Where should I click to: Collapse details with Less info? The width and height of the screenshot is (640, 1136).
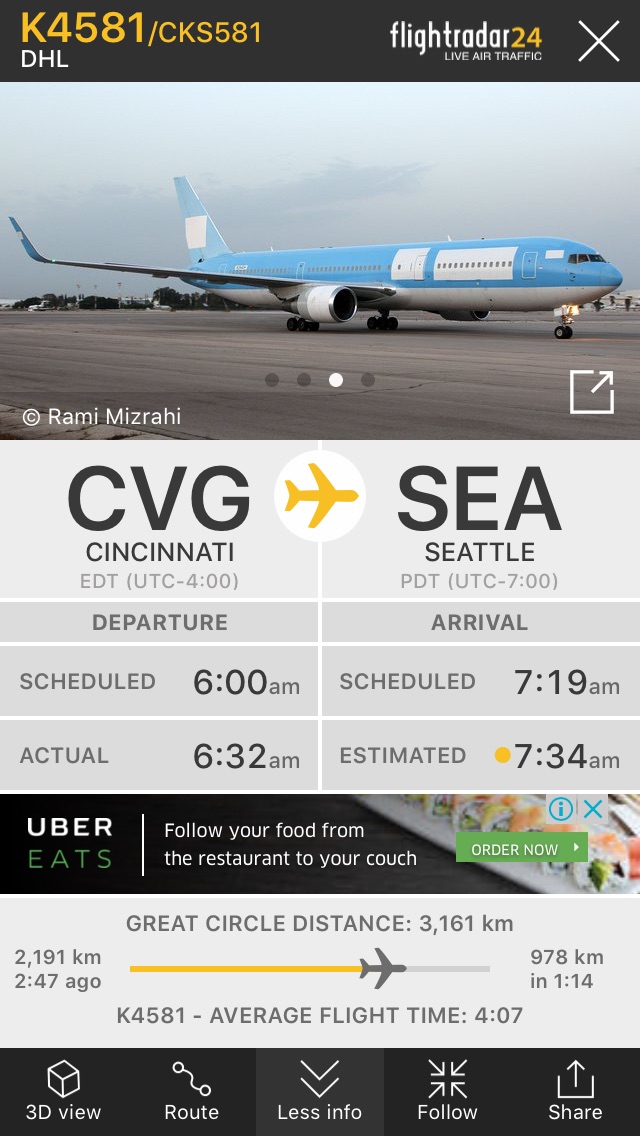coord(320,1091)
